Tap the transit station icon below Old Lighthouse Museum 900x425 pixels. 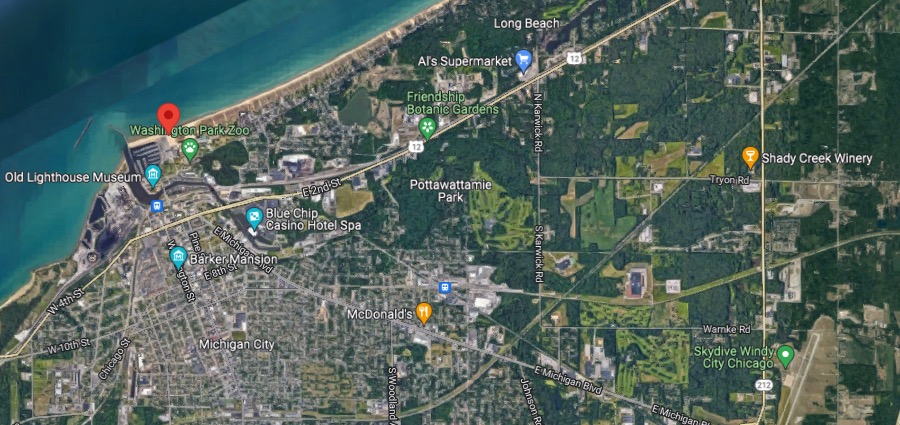pyautogui.click(x=156, y=205)
